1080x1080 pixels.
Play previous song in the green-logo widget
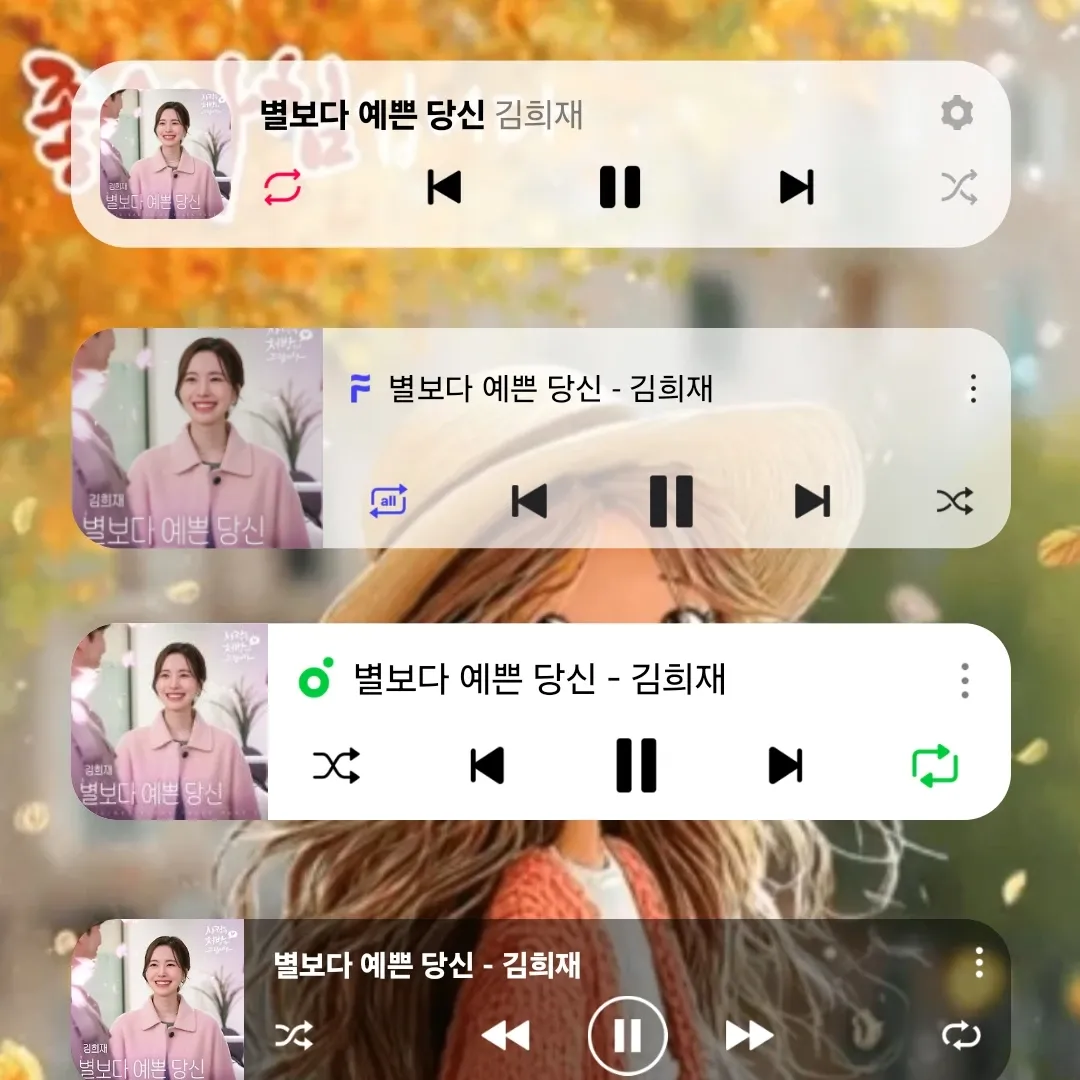[x=487, y=766]
